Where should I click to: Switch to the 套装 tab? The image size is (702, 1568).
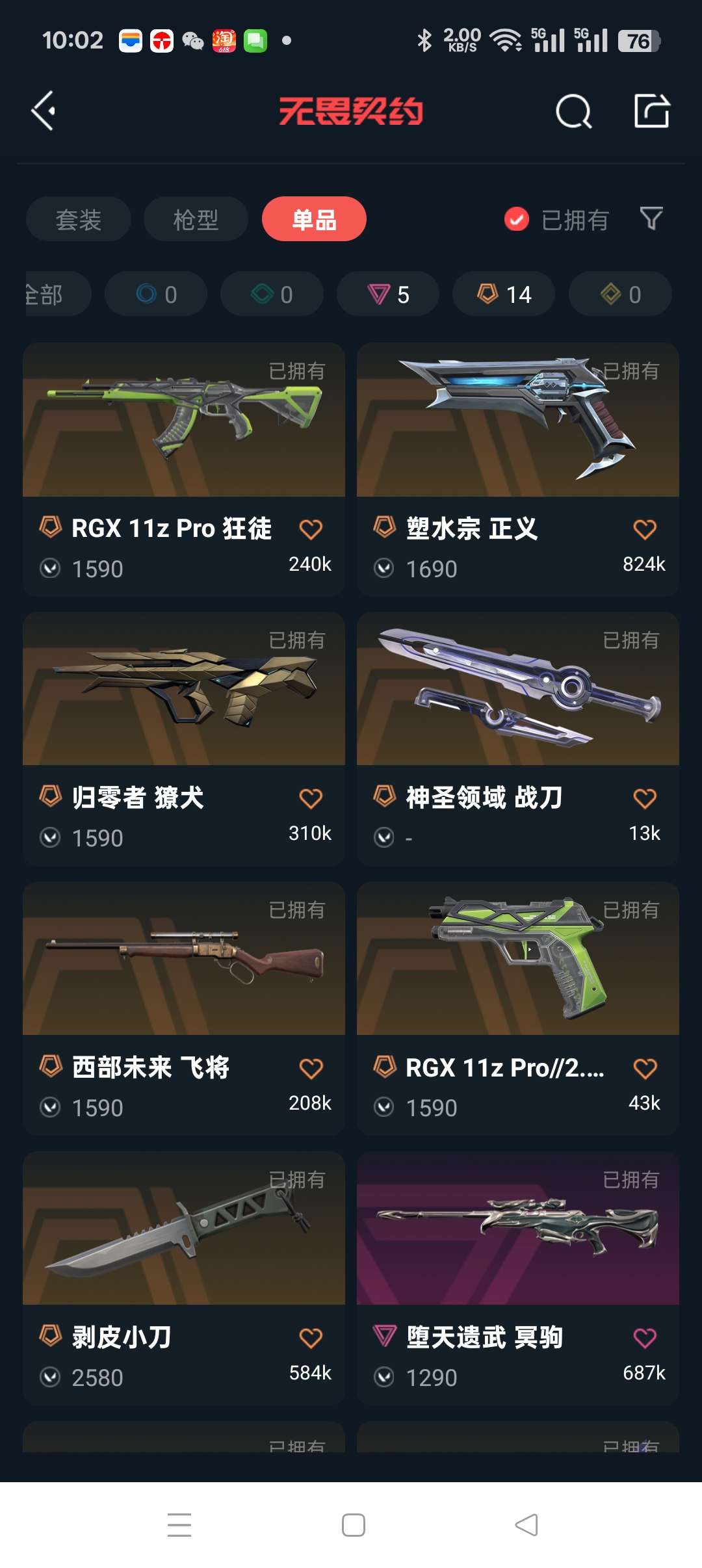tap(79, 219)
